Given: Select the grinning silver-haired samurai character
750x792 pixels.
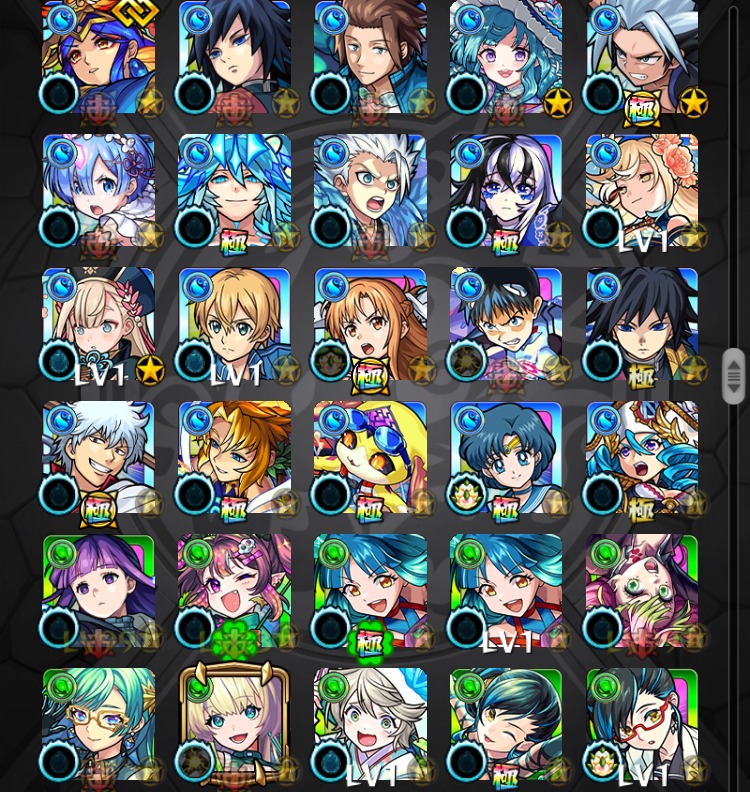Looking at the screenshot, I should pyautogui.click(x=98, y=458).
